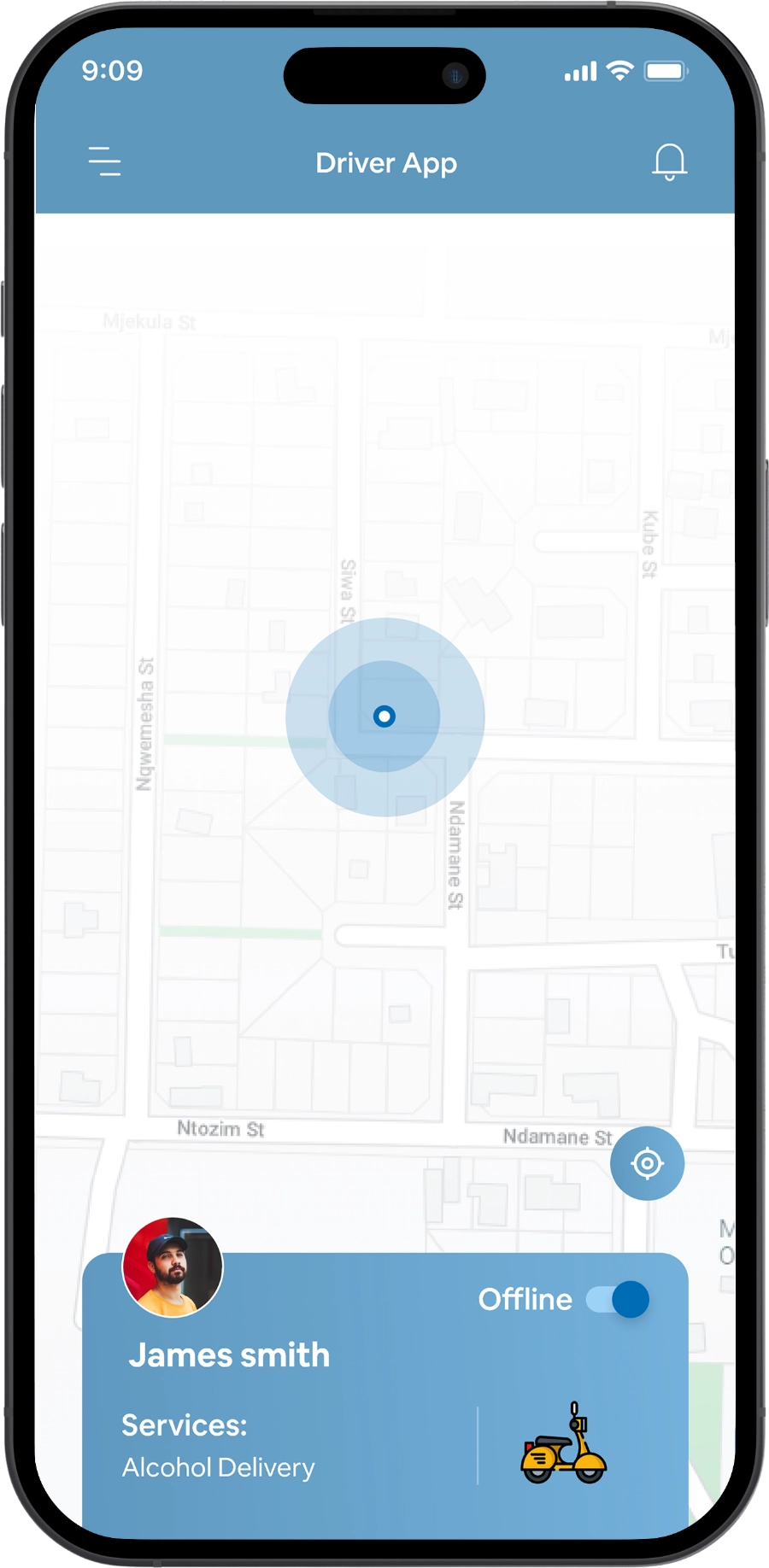The width and height of the screenshot is (769, 1568).
Task: Open James smith's profile photo
Action: point(173,1267)
